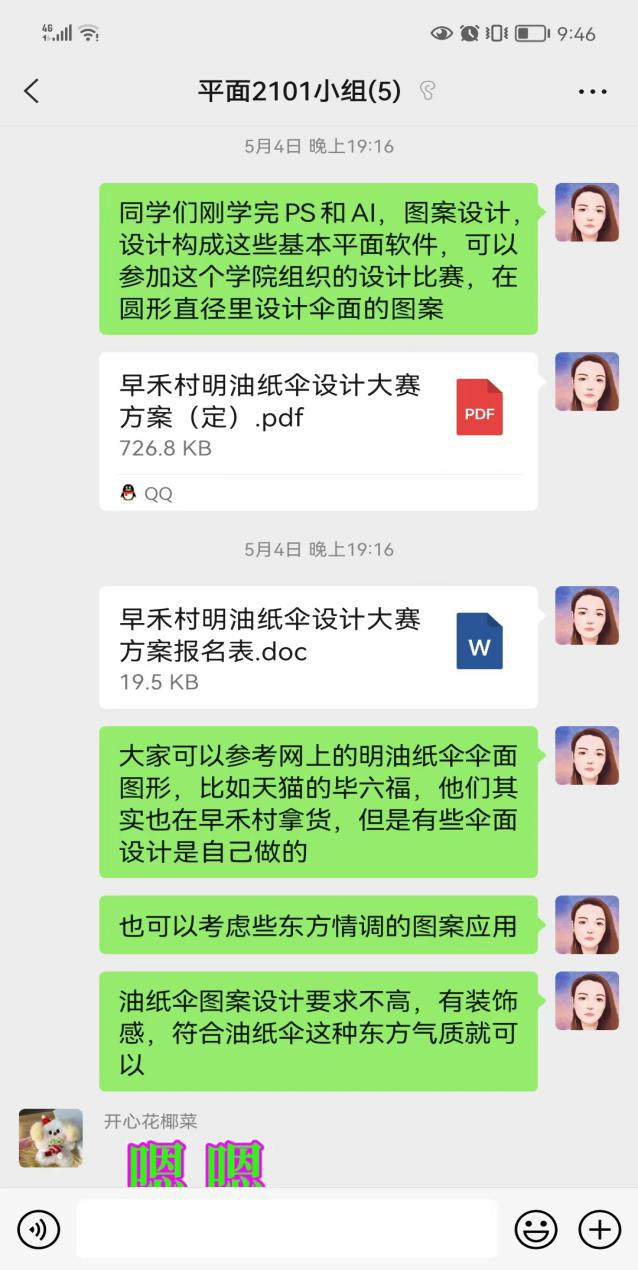This screenshot has width=638, height=1270.
Task: Open the plus attachment menu
Action: [x=600, y=1229]
